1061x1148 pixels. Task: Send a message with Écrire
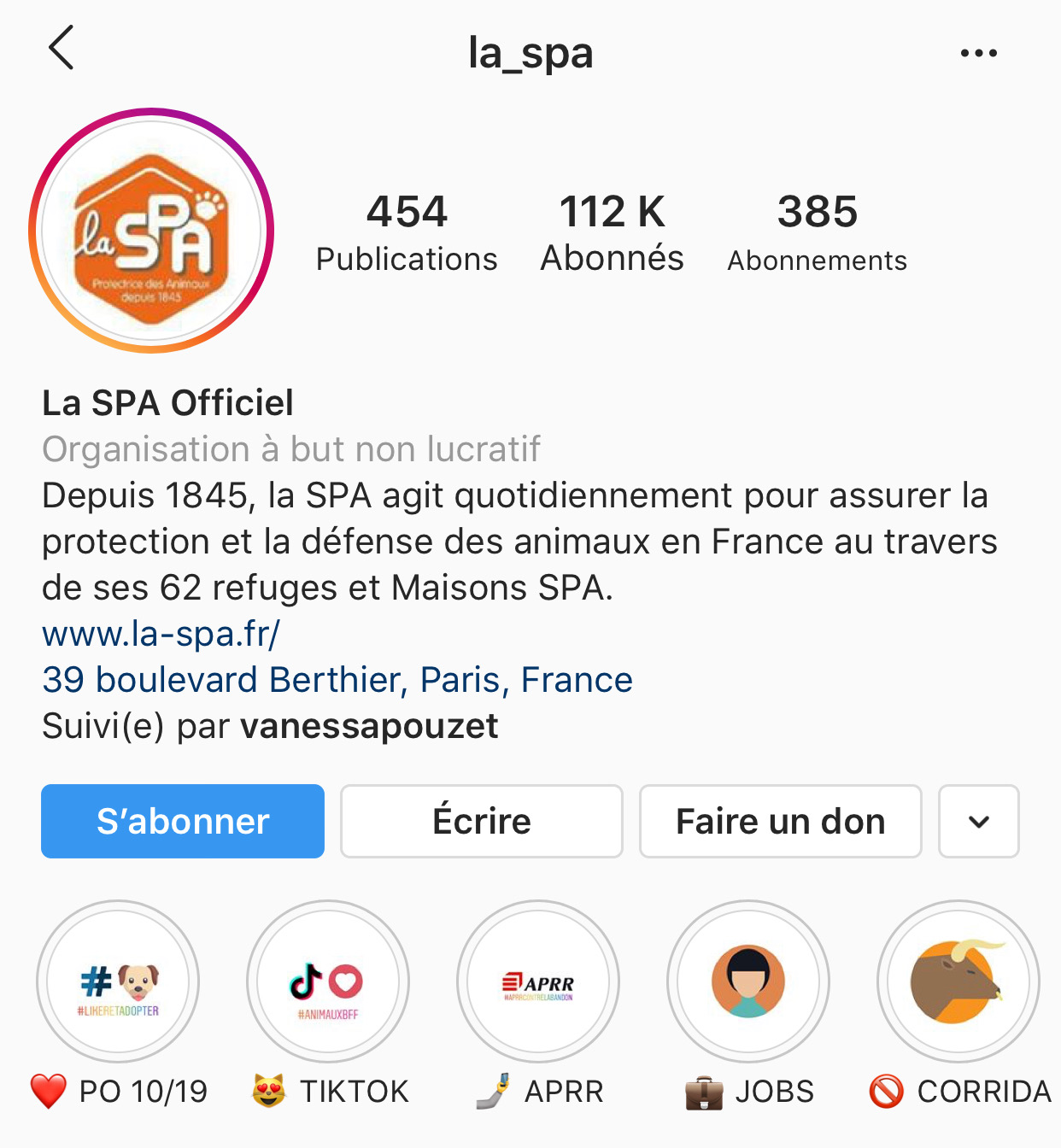[x=482, y=821]
